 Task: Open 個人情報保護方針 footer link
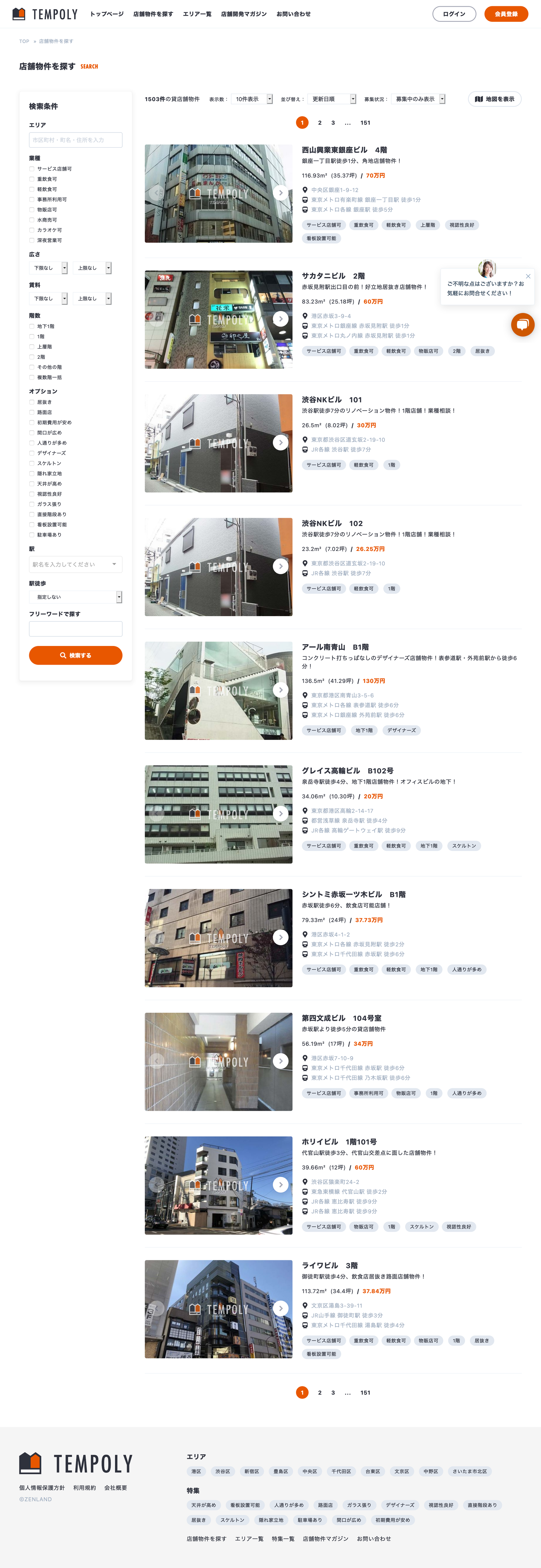[42, 1488]
